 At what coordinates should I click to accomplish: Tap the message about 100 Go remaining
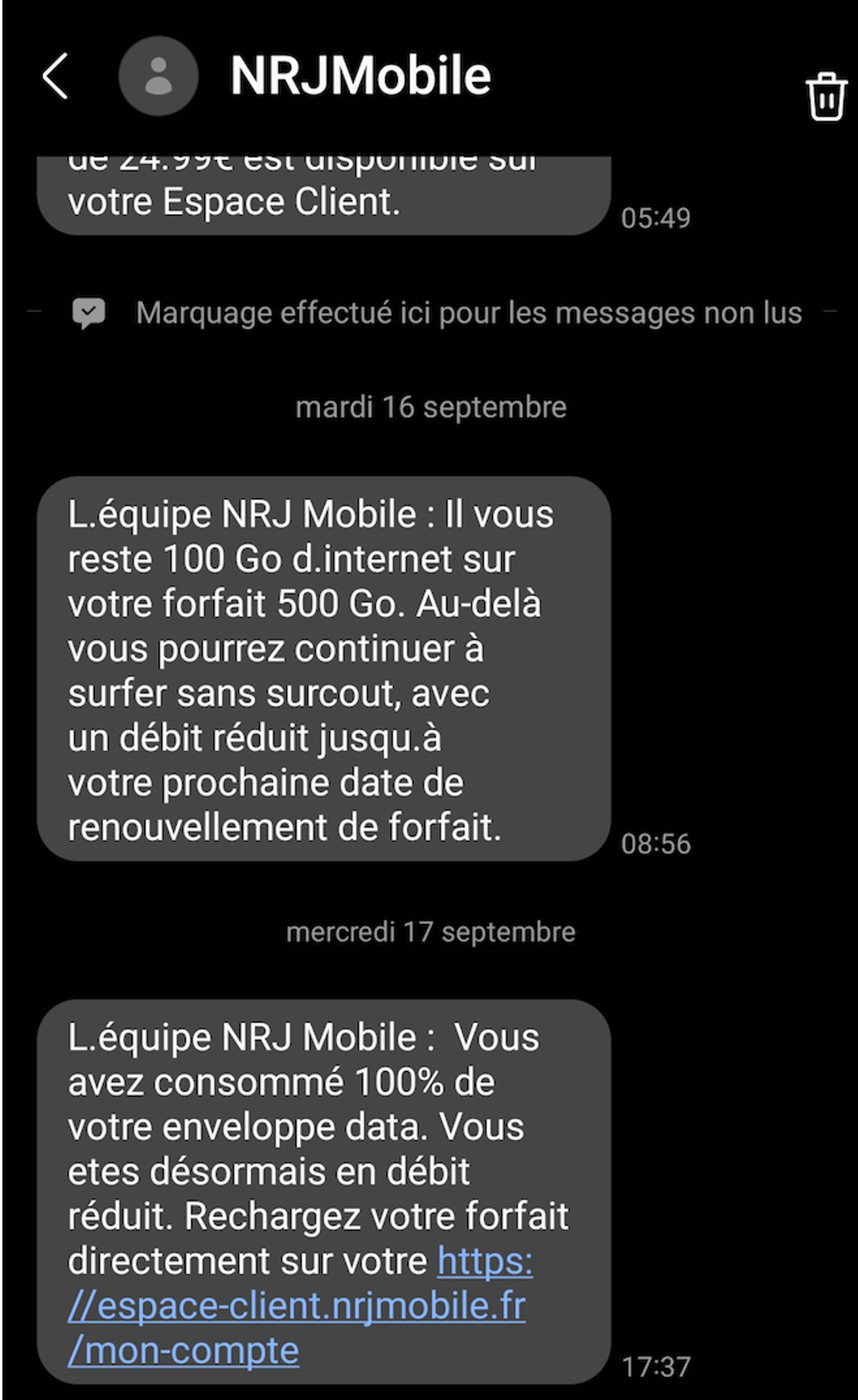point(320,669)
